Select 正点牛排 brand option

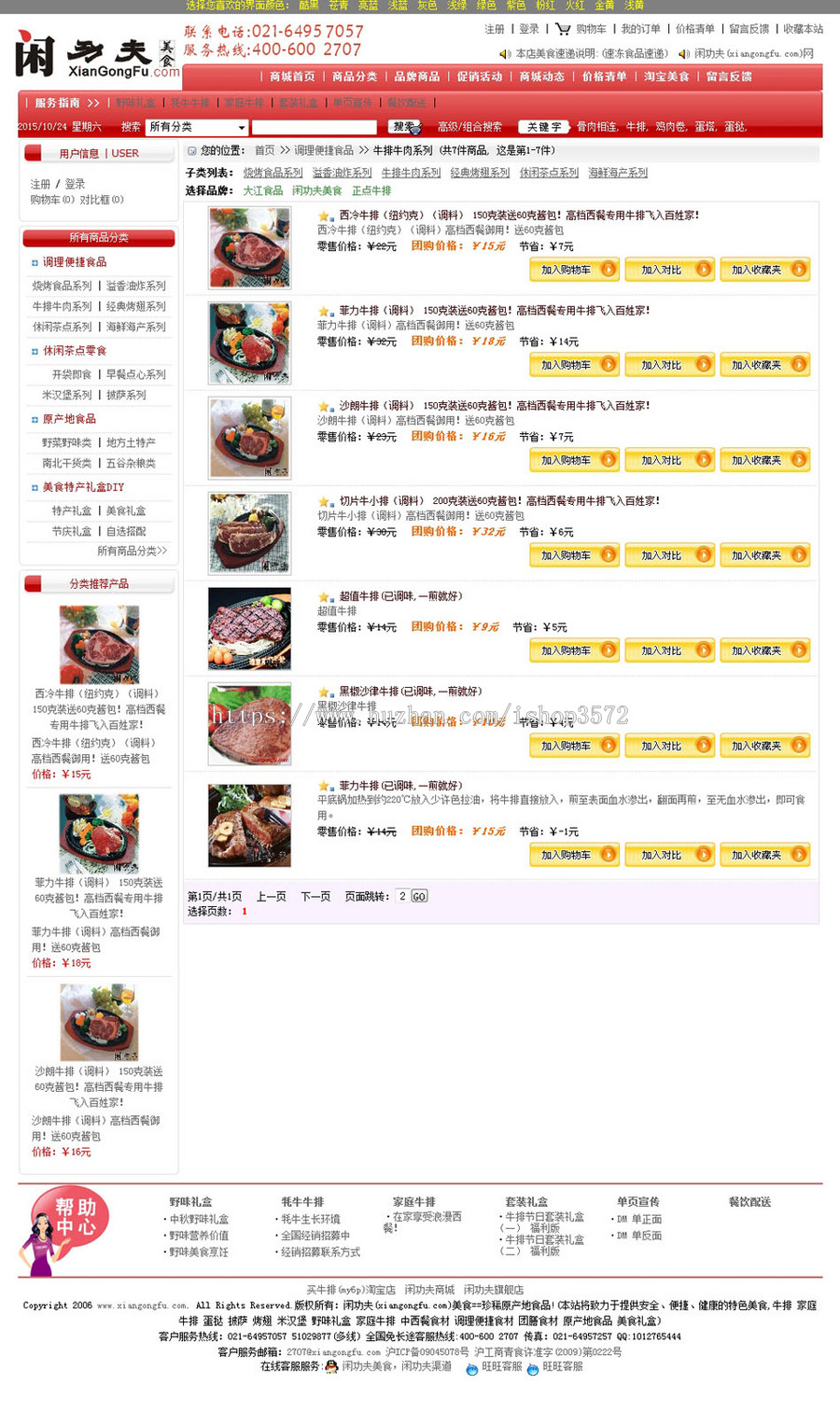tap(371, 190)
